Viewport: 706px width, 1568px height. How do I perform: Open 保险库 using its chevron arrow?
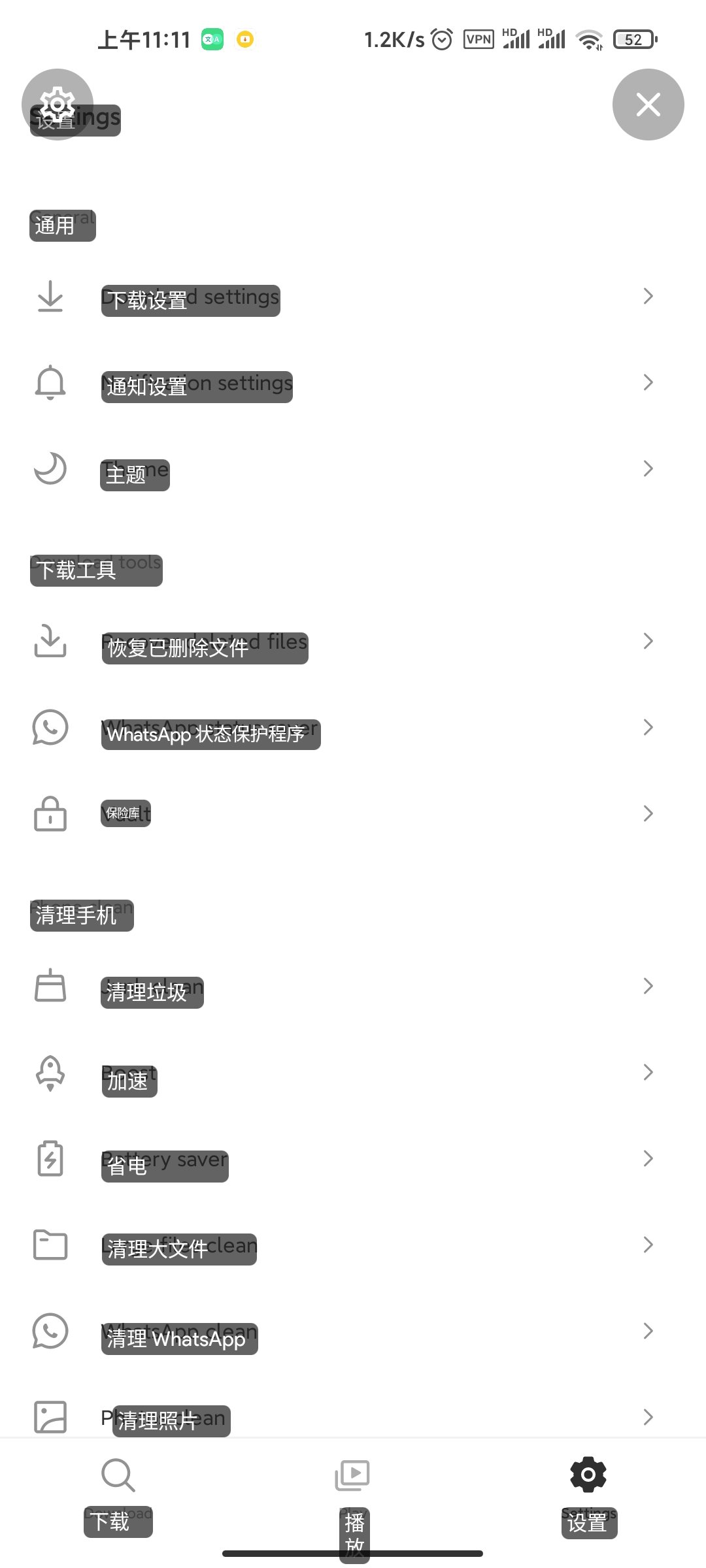pyautogui.click(x=648, y=813)
